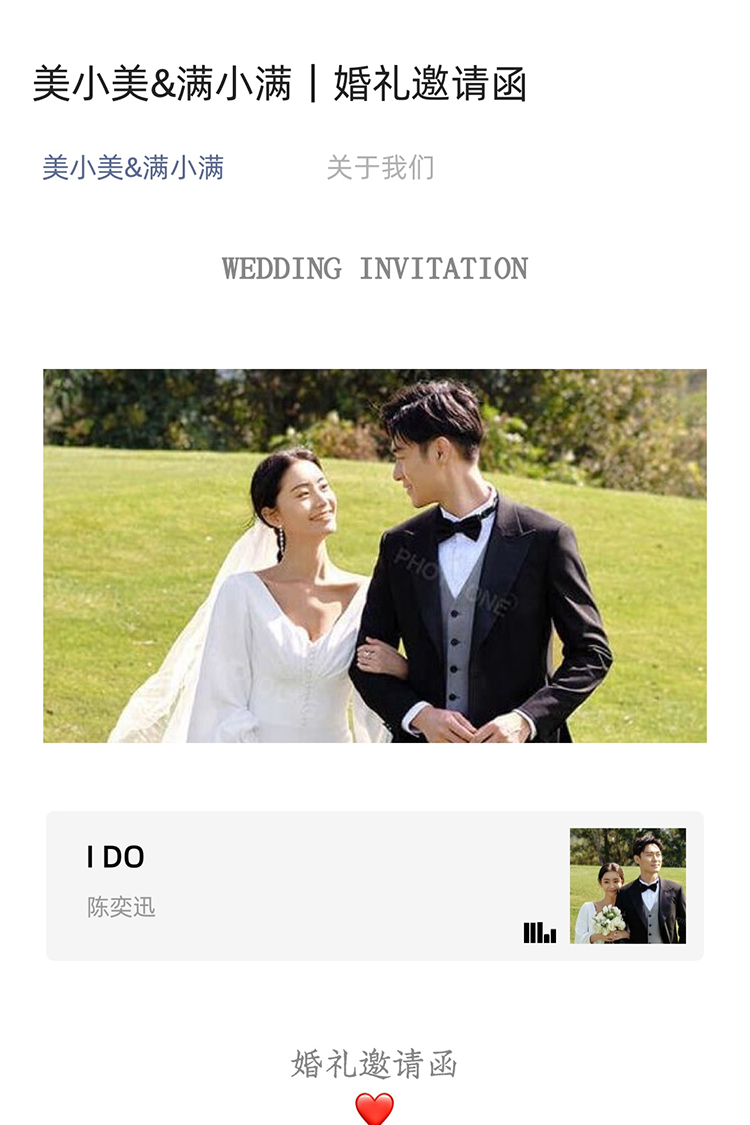
Task: Open the 美小美&满小满 account link
Action: 133,167
